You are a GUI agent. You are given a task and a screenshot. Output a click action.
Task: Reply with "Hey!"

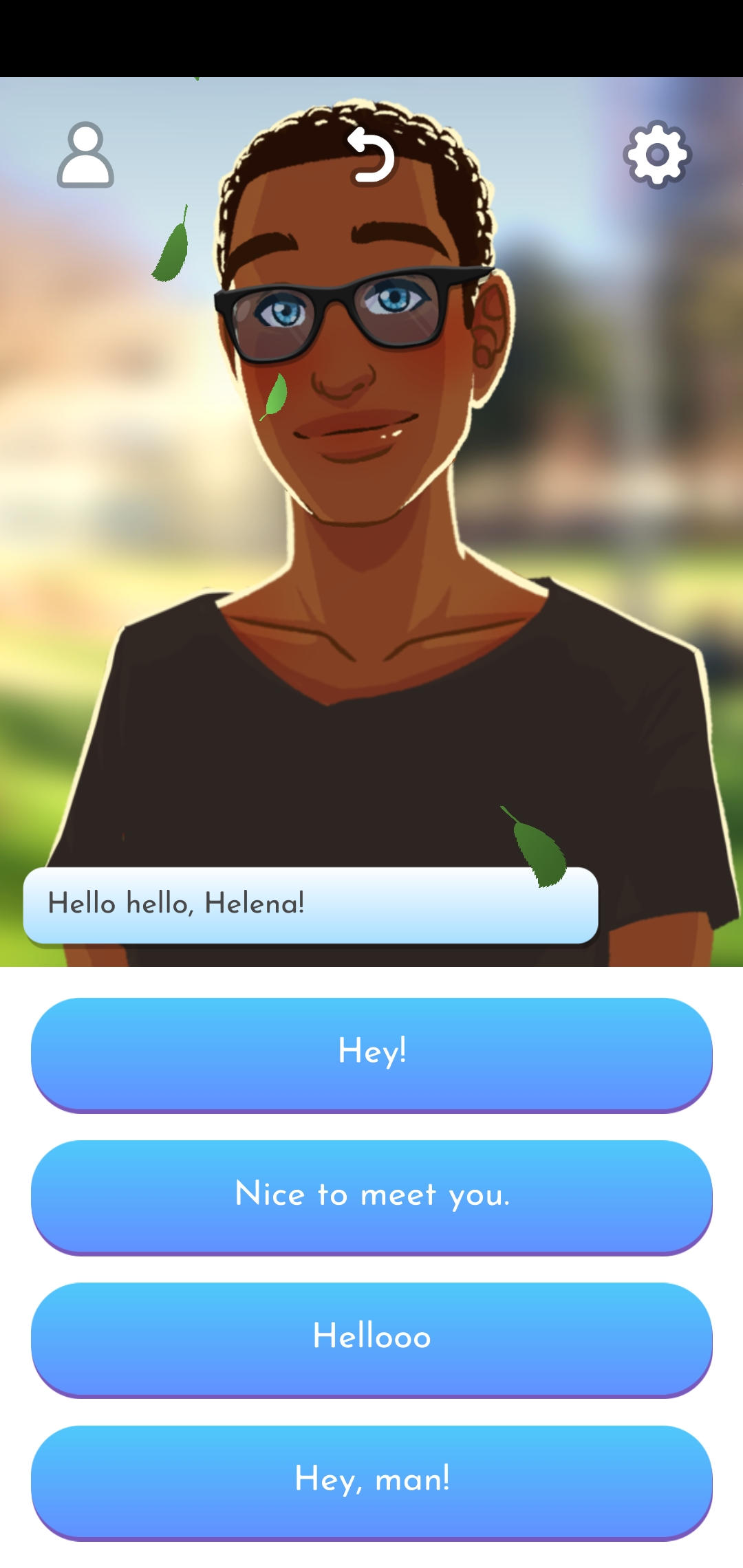(371, 1053)
